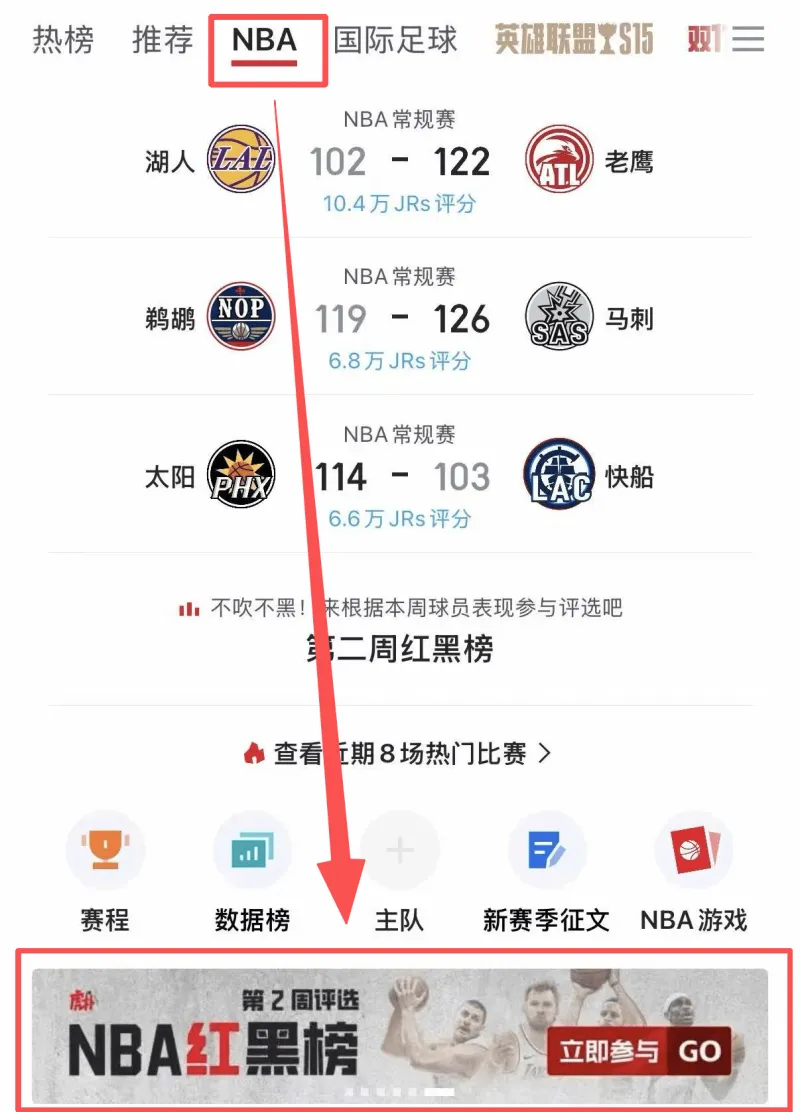View 查看近期8场热门比赛
The width and height of the screenshot is (800, 1112).
pyautogui.click(x=398, y=753)
